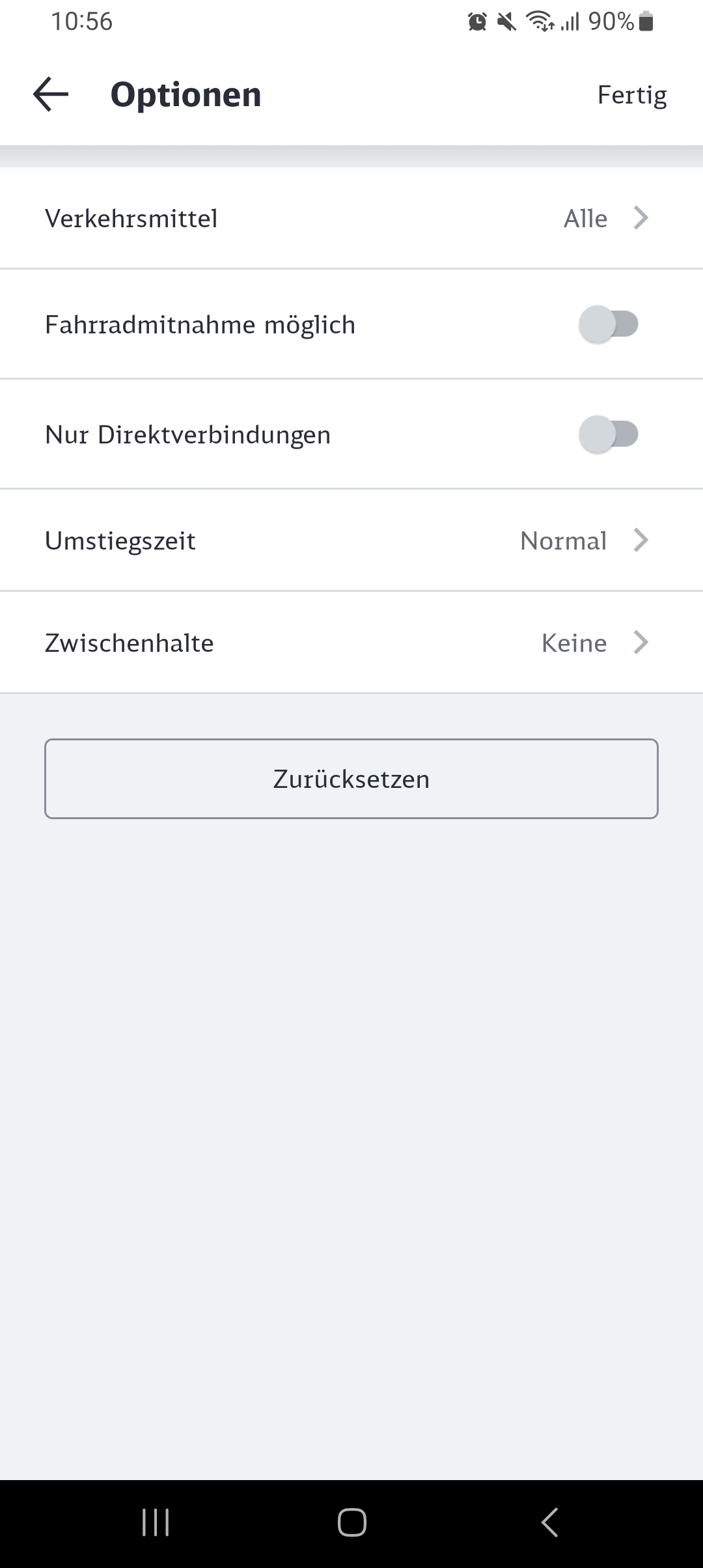Turn on Nur Direktverbindungen
This screenshot has width=703, height=1568.
609,434
